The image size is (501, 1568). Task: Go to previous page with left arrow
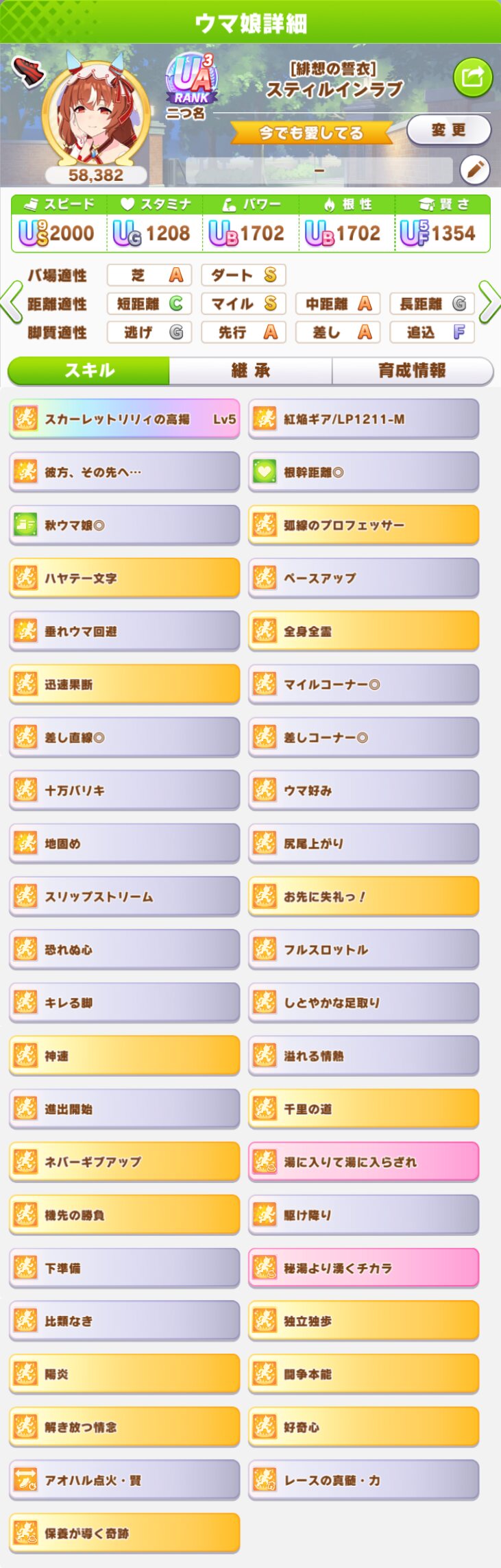pyautogui.click(x=11, y=301)
